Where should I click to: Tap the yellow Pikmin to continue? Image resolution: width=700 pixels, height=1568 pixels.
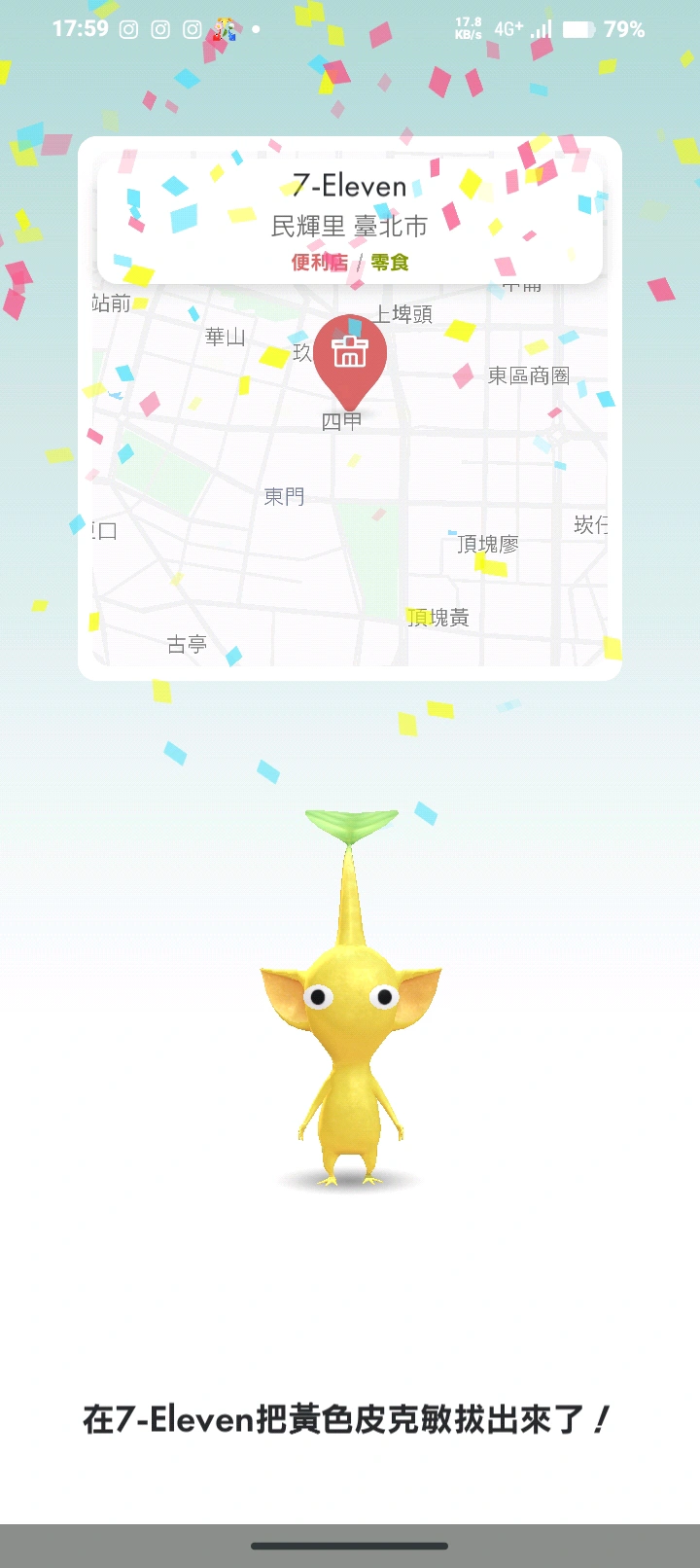coord(350,1031)
